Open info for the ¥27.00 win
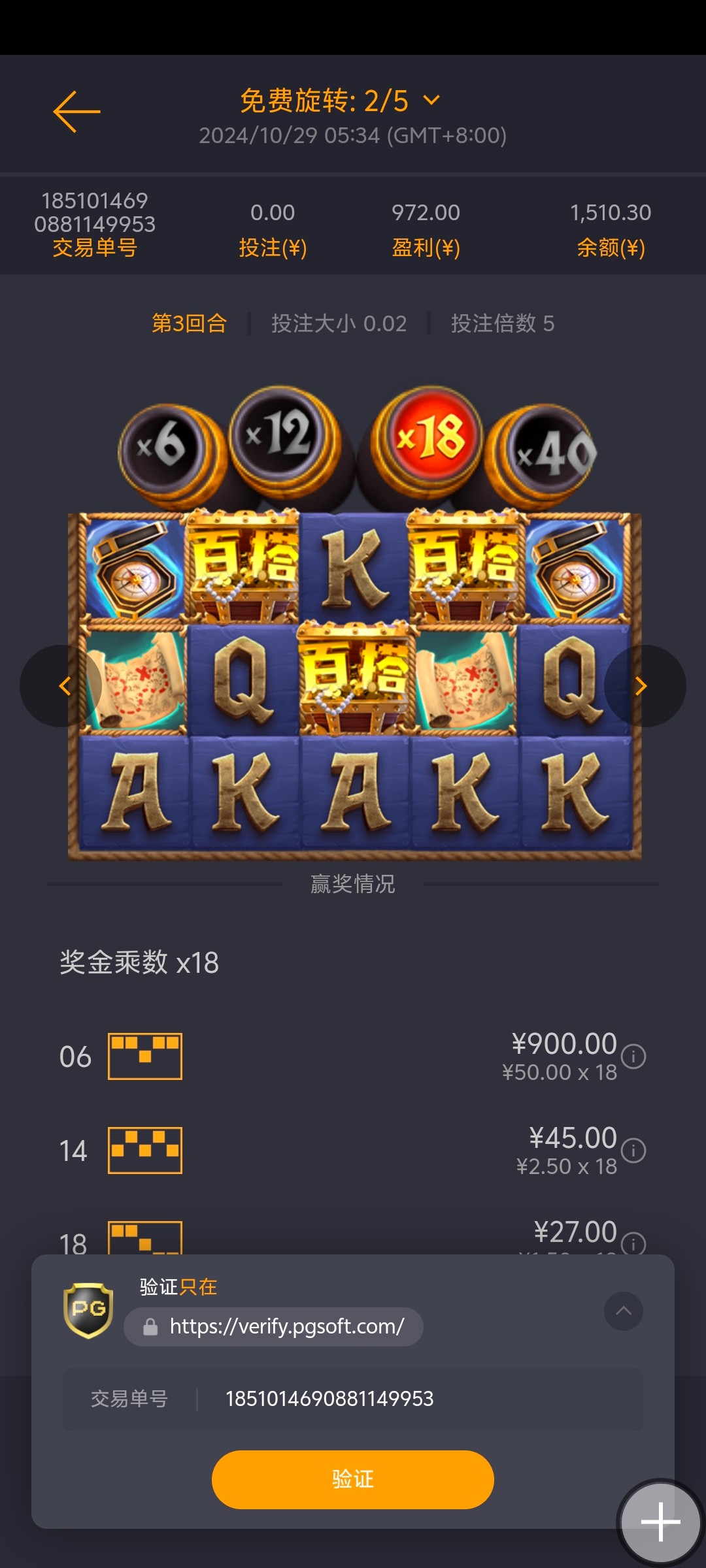This screenshot has height=1568, width=706. 633,1243
